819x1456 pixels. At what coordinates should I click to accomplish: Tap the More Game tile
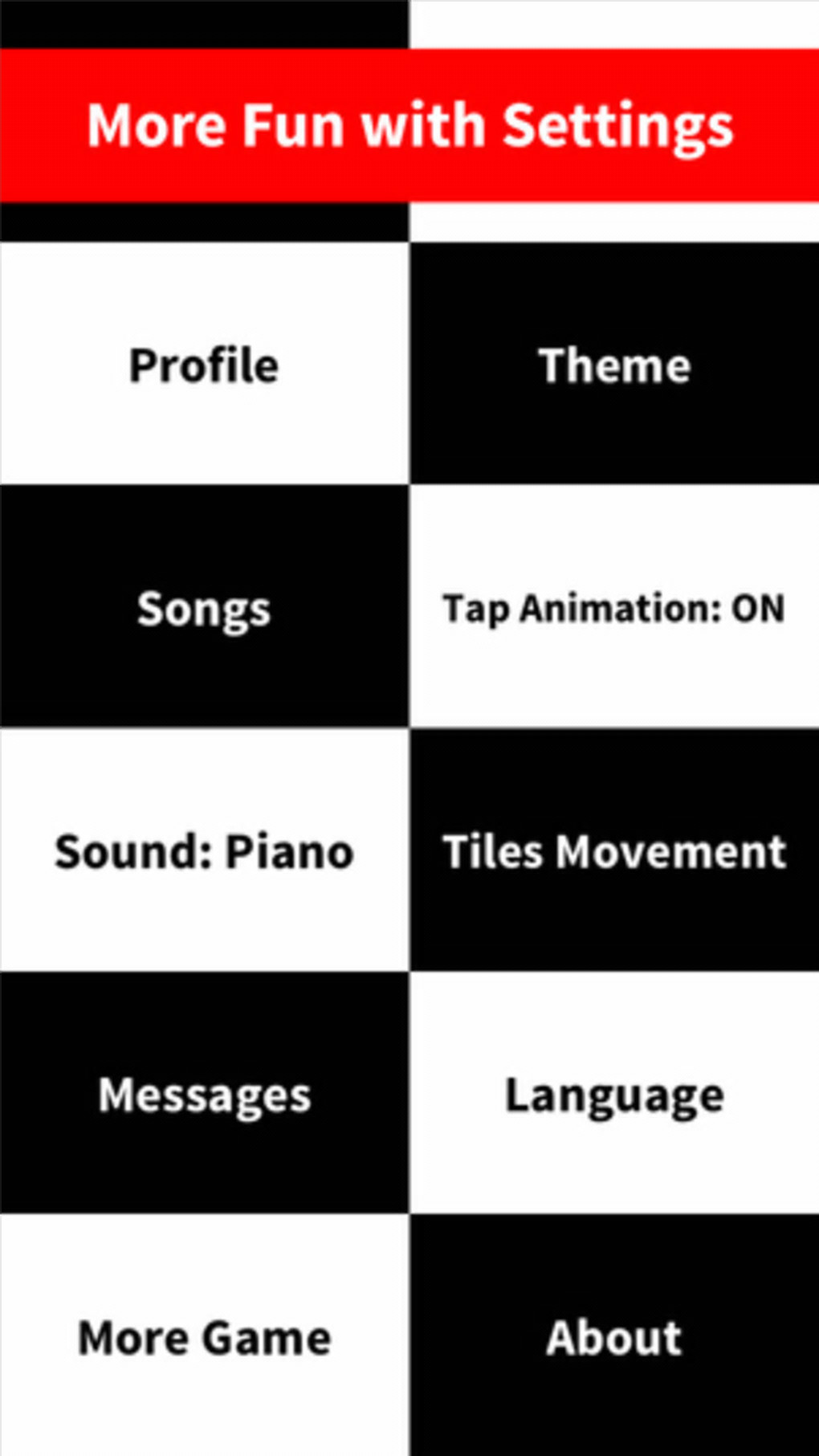tap(204, 1337)
